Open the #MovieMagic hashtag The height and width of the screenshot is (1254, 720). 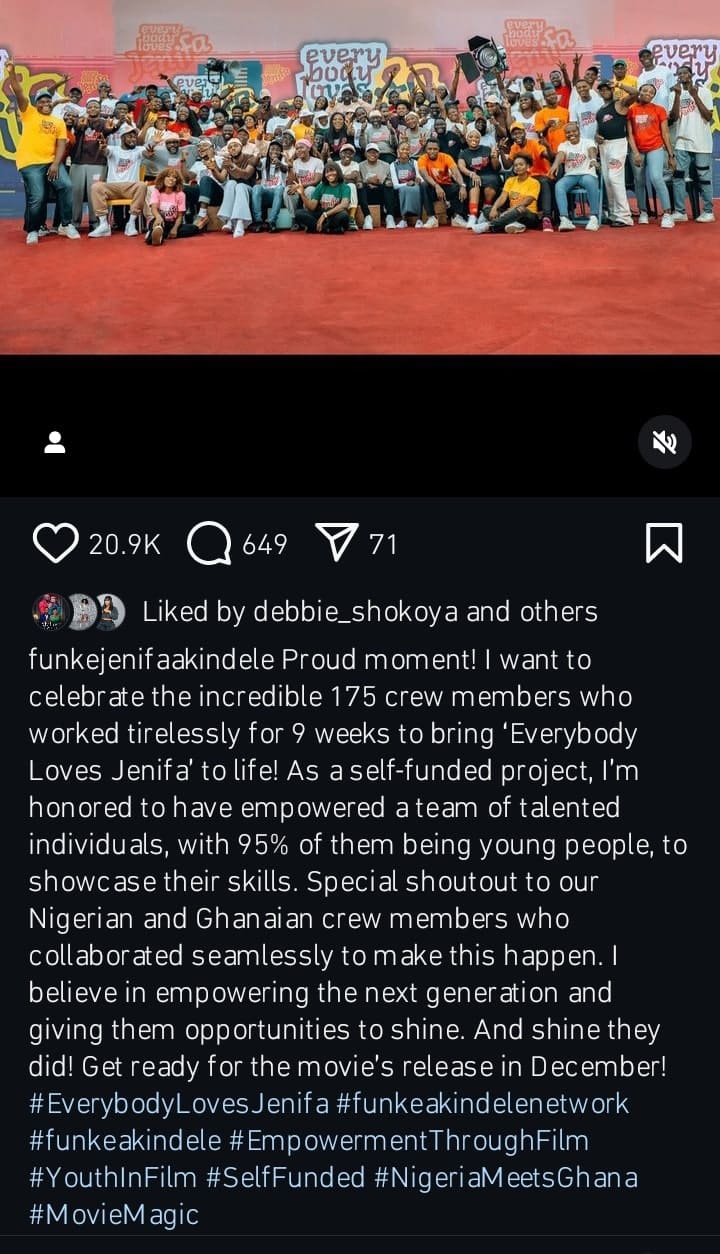(x=113, y=1215)
